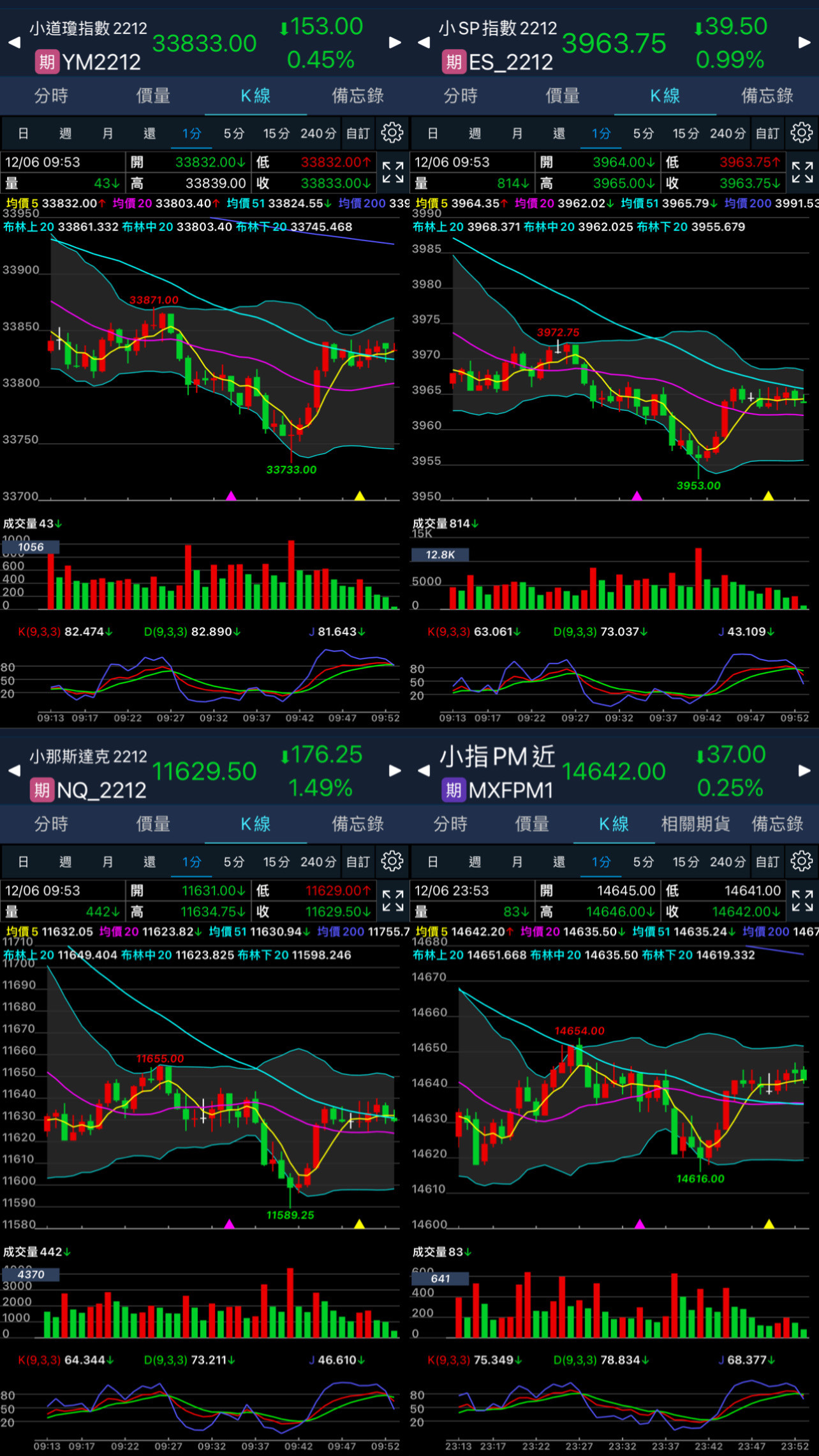
Task: Select 週 interval in MXFPM1 panel
Action: 475,861
